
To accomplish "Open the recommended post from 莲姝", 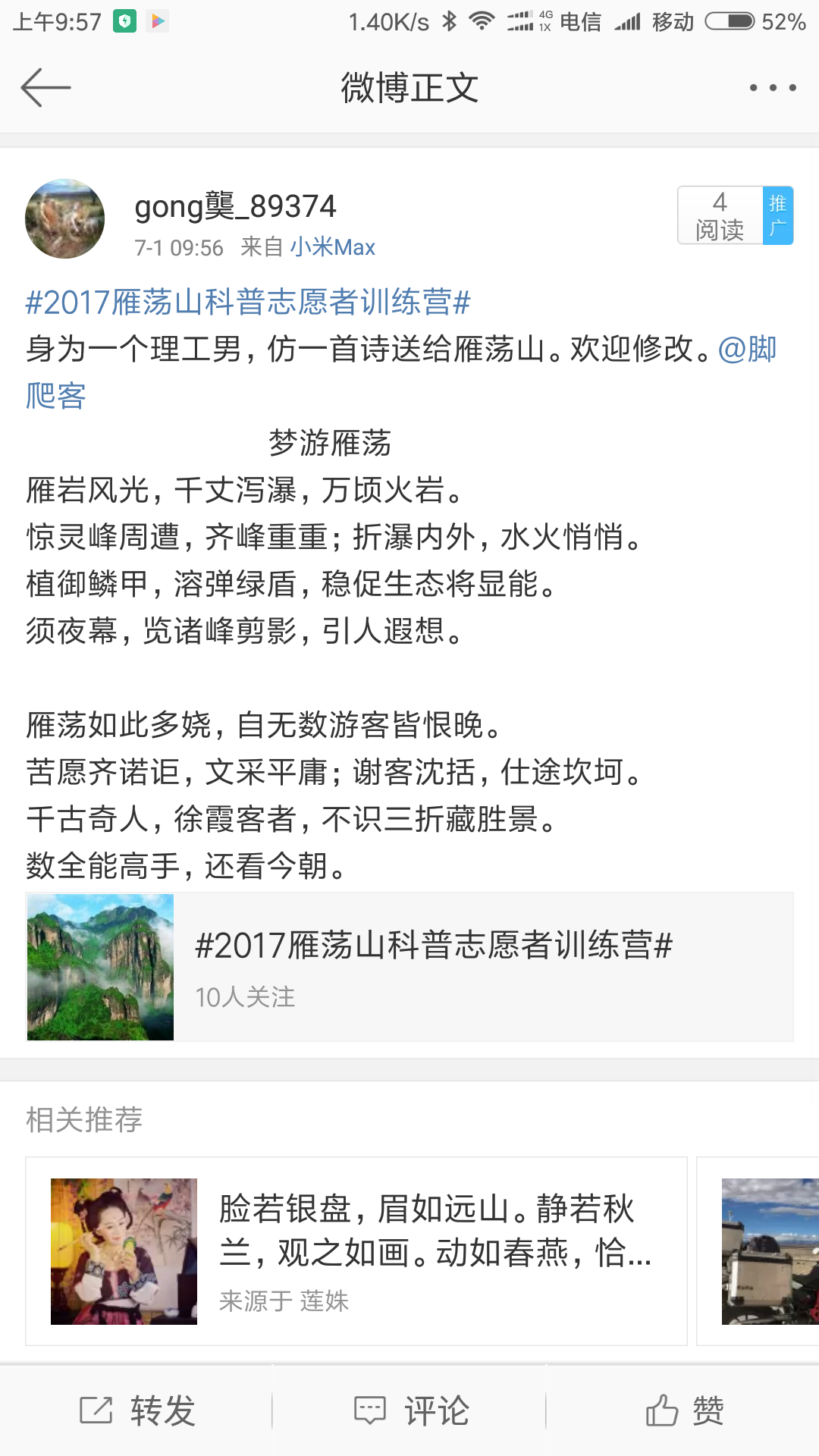I will coord(356,1251).
